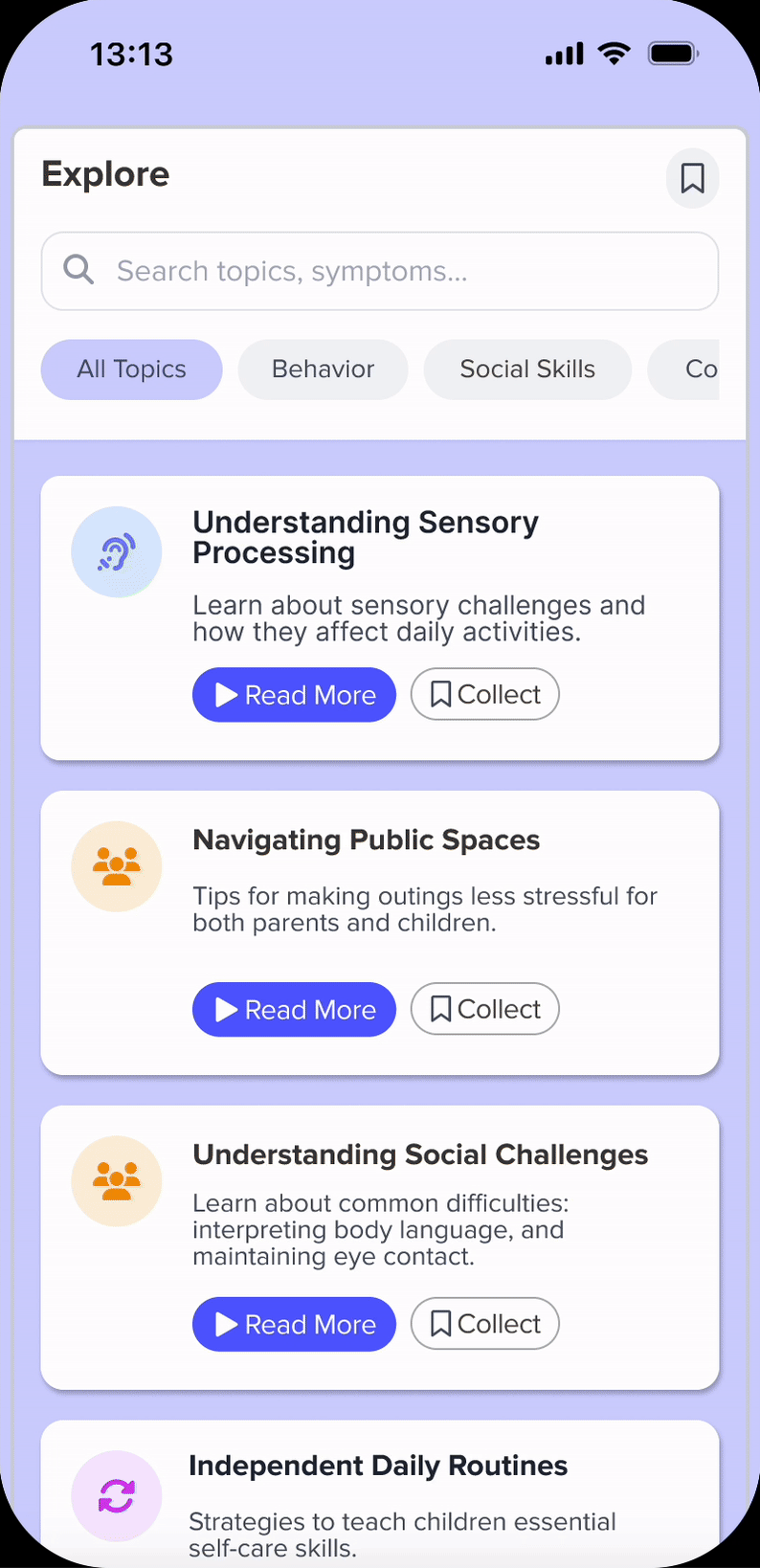The image size is (760, 1568).
Task: Read more on Understanding Social Challenges
Action: point(294,1325)
